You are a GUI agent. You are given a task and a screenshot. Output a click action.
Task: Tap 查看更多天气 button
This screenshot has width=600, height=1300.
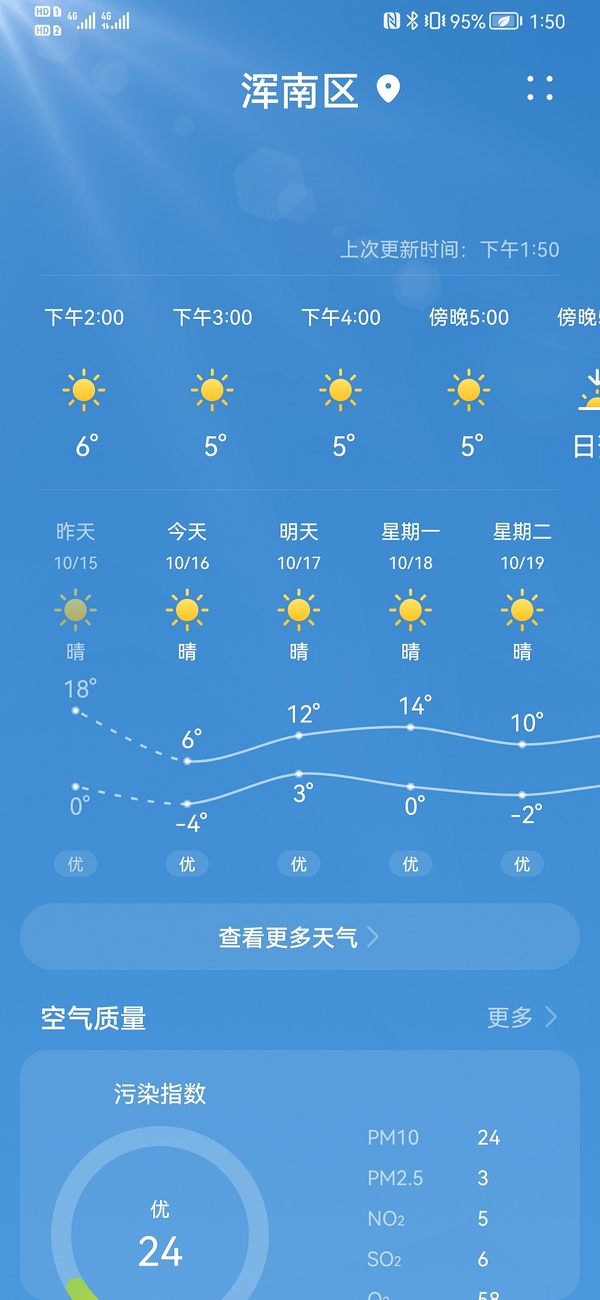(299, 937)
